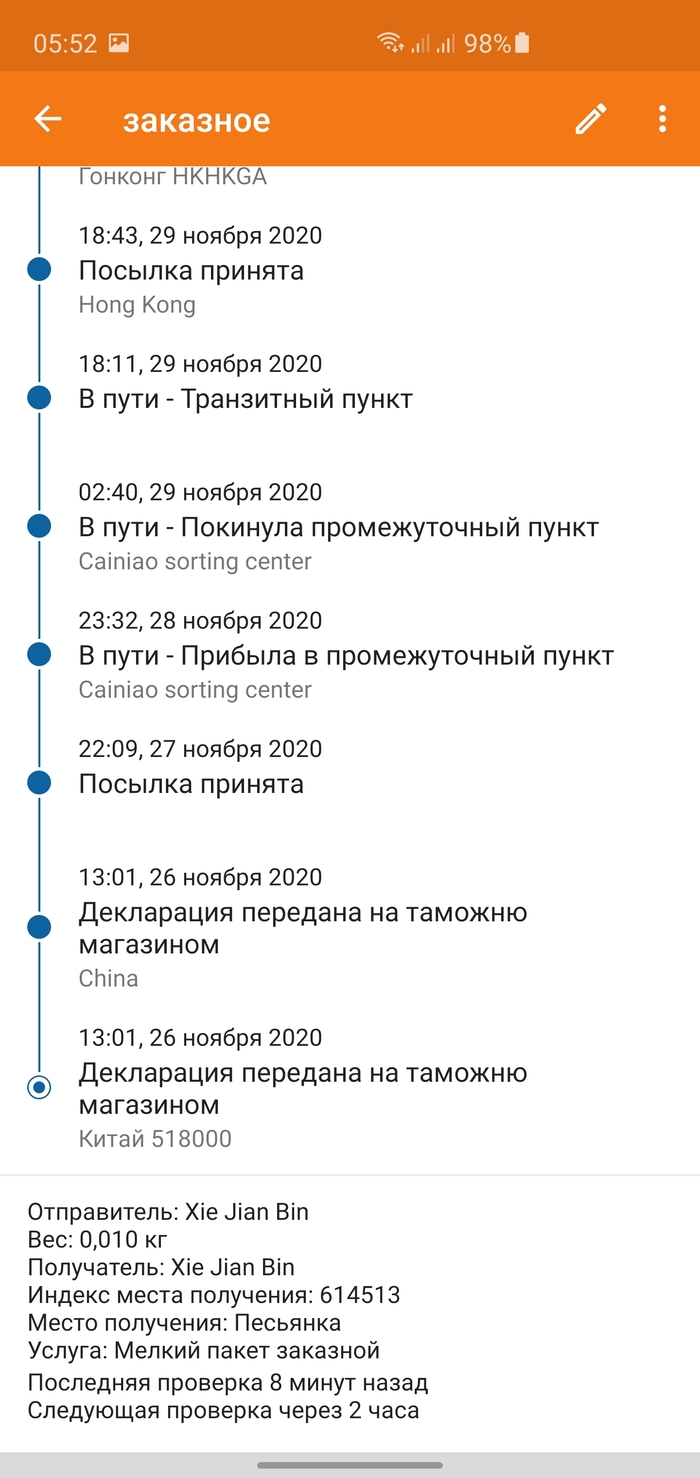Open the three-dot overflow menu
Viewport: 700px width, 1478px height.
[662, 119]
